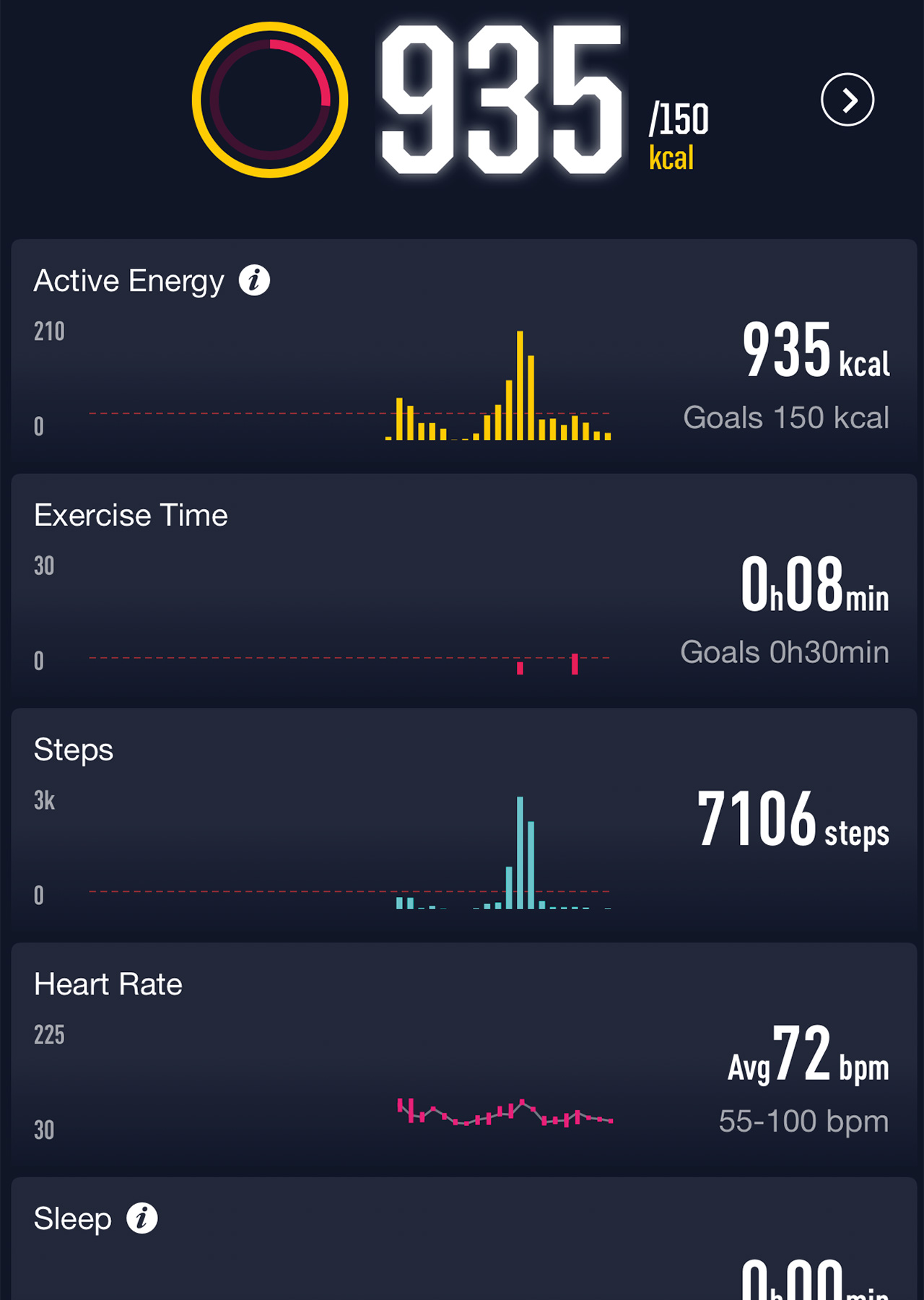The height and width of the screenshot is (1300, 924).
Task: Show info about Active Energy
Action: point(254,280)
